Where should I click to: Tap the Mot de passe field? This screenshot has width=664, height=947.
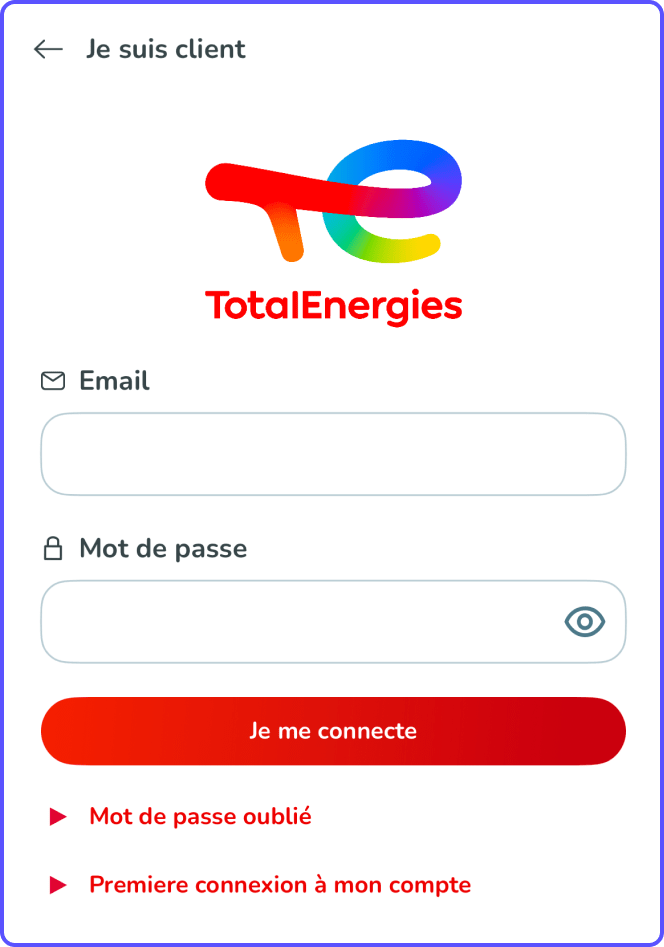tap(300, 622)
